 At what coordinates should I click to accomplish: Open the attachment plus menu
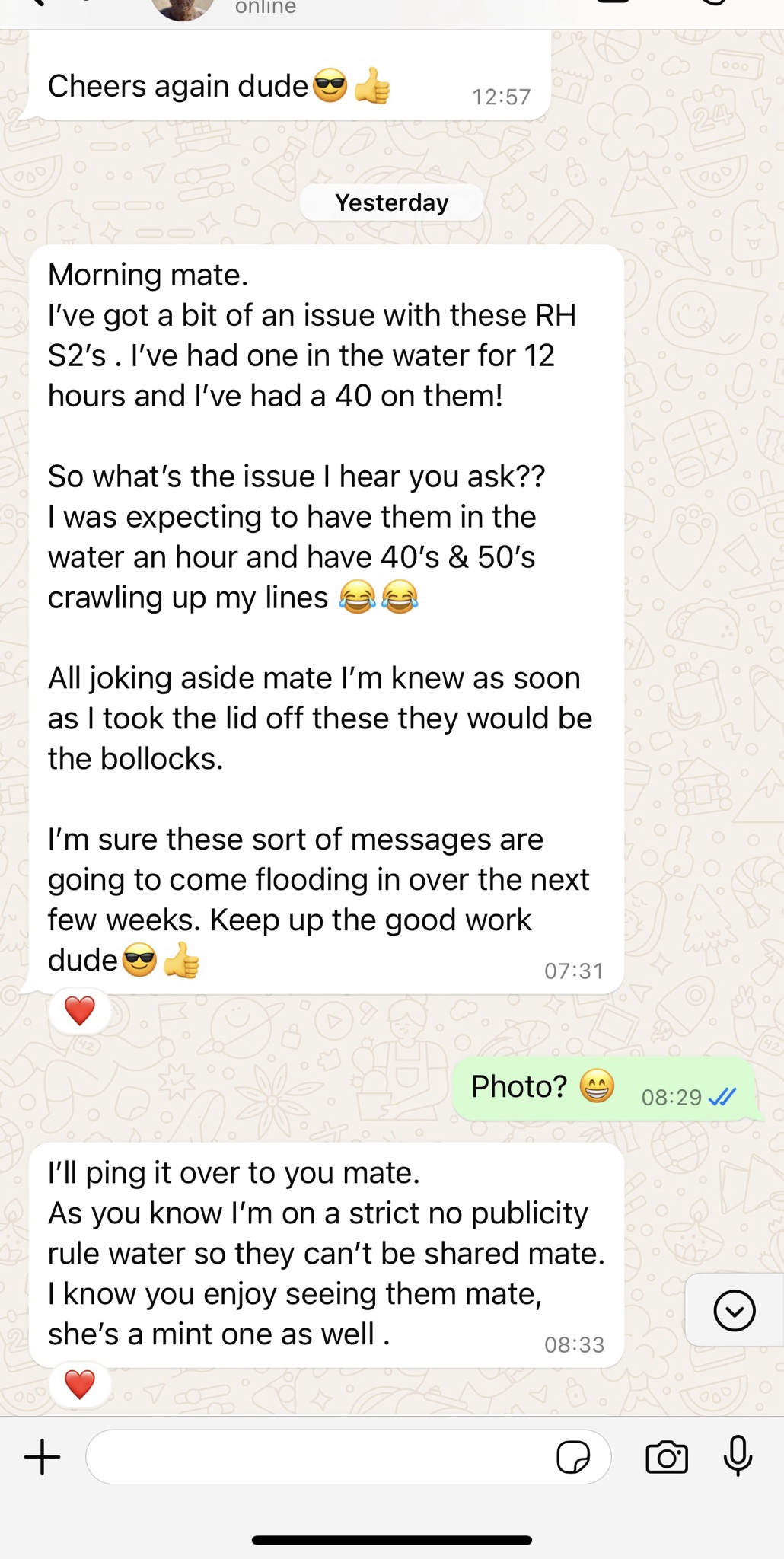tap(43, 1457)
